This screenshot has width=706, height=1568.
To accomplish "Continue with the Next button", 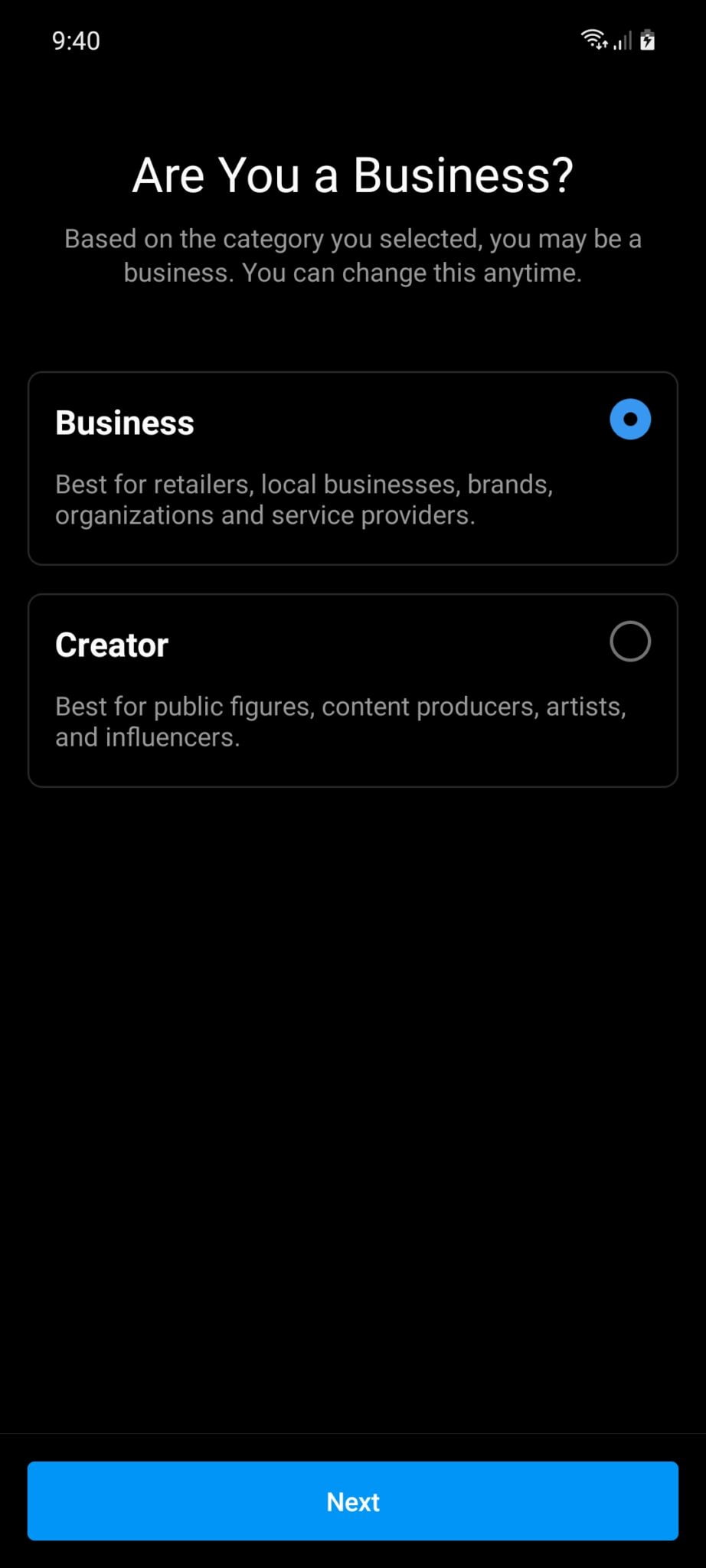I will pos(353,1501).
